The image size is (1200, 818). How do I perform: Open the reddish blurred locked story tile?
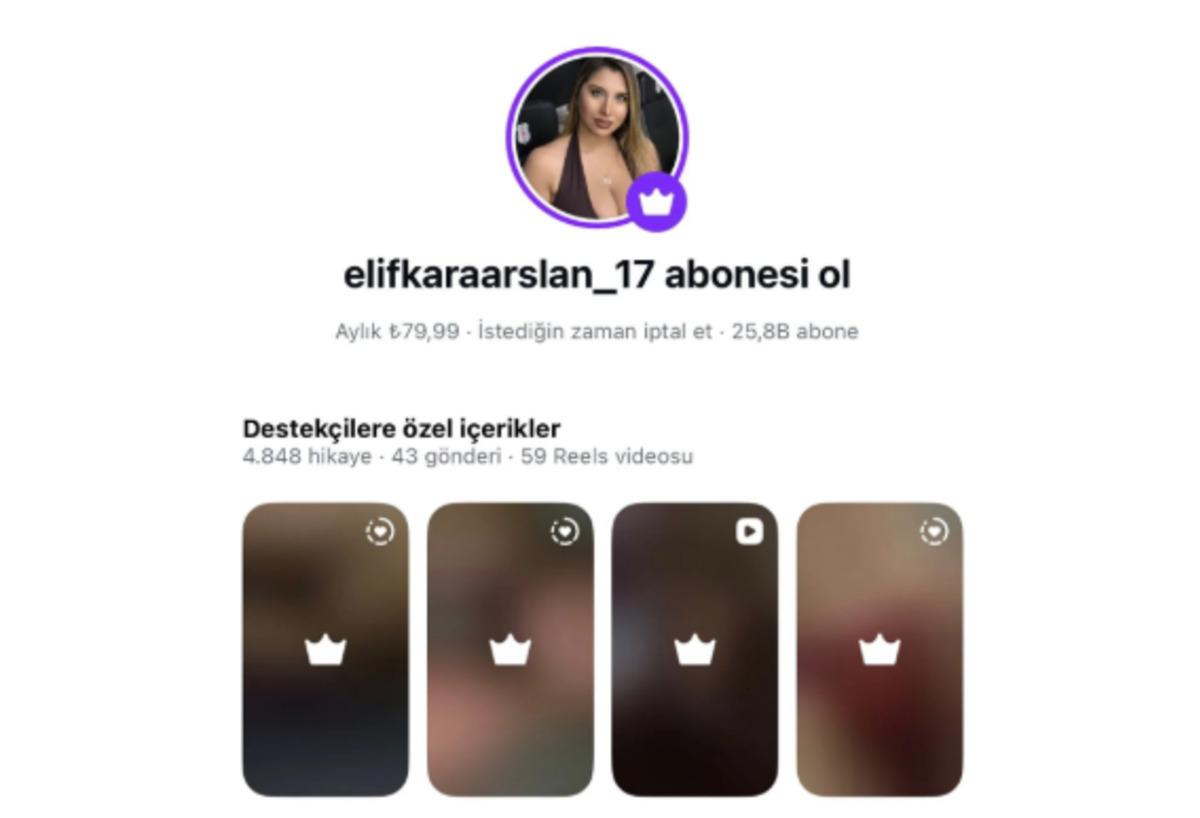click(879, 649)
